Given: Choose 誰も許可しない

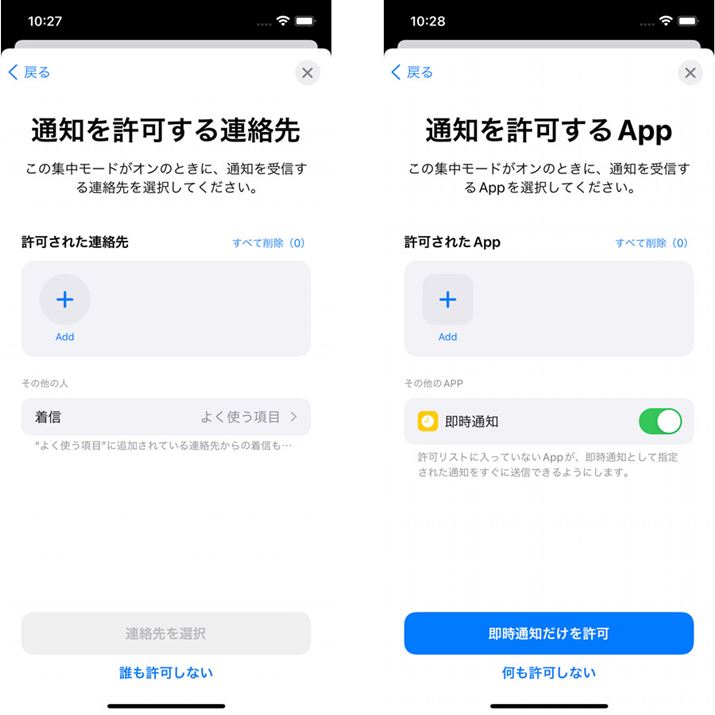Looking at the screenshot, I should [x=166, y=673].
